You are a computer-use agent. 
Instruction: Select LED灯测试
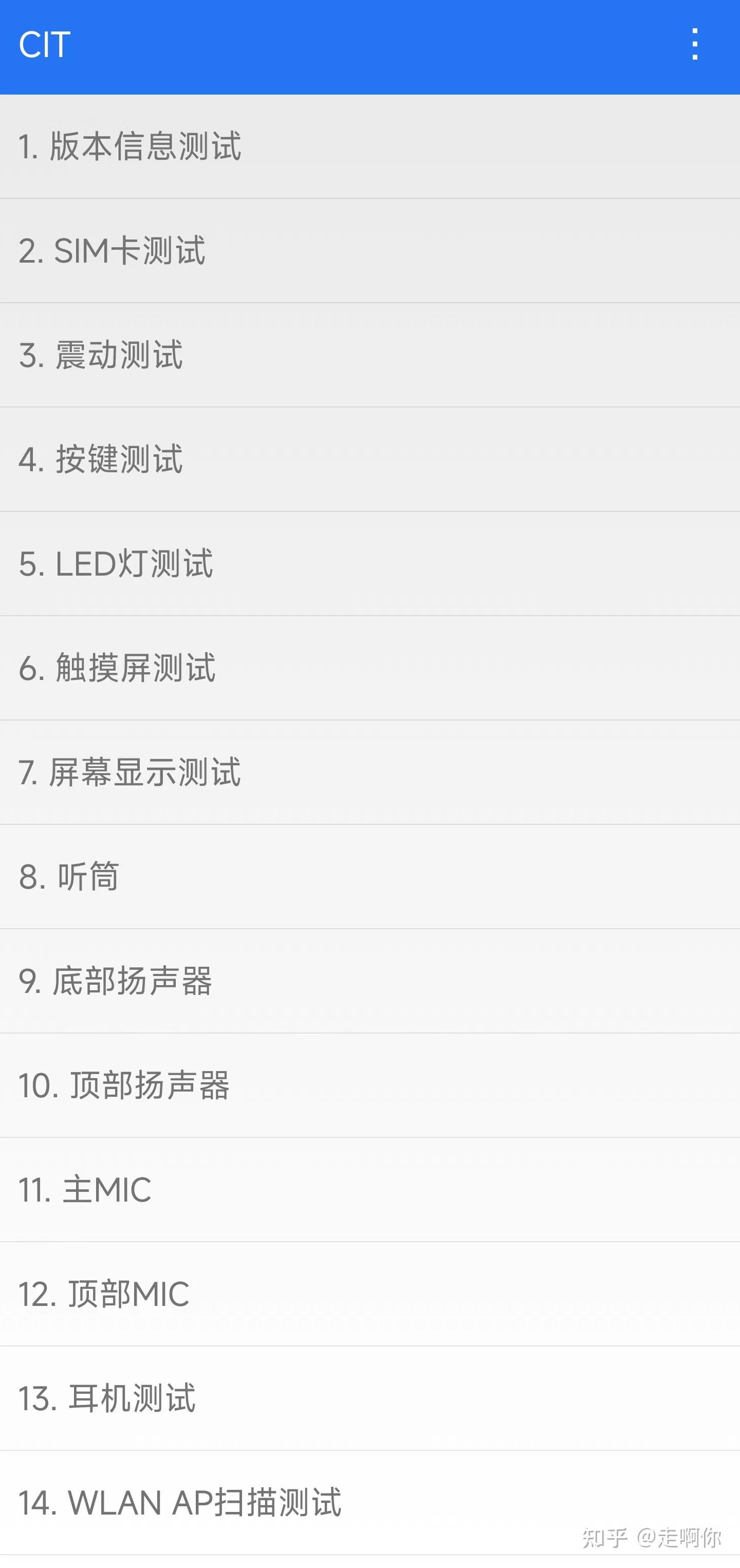tap(370, 564)
